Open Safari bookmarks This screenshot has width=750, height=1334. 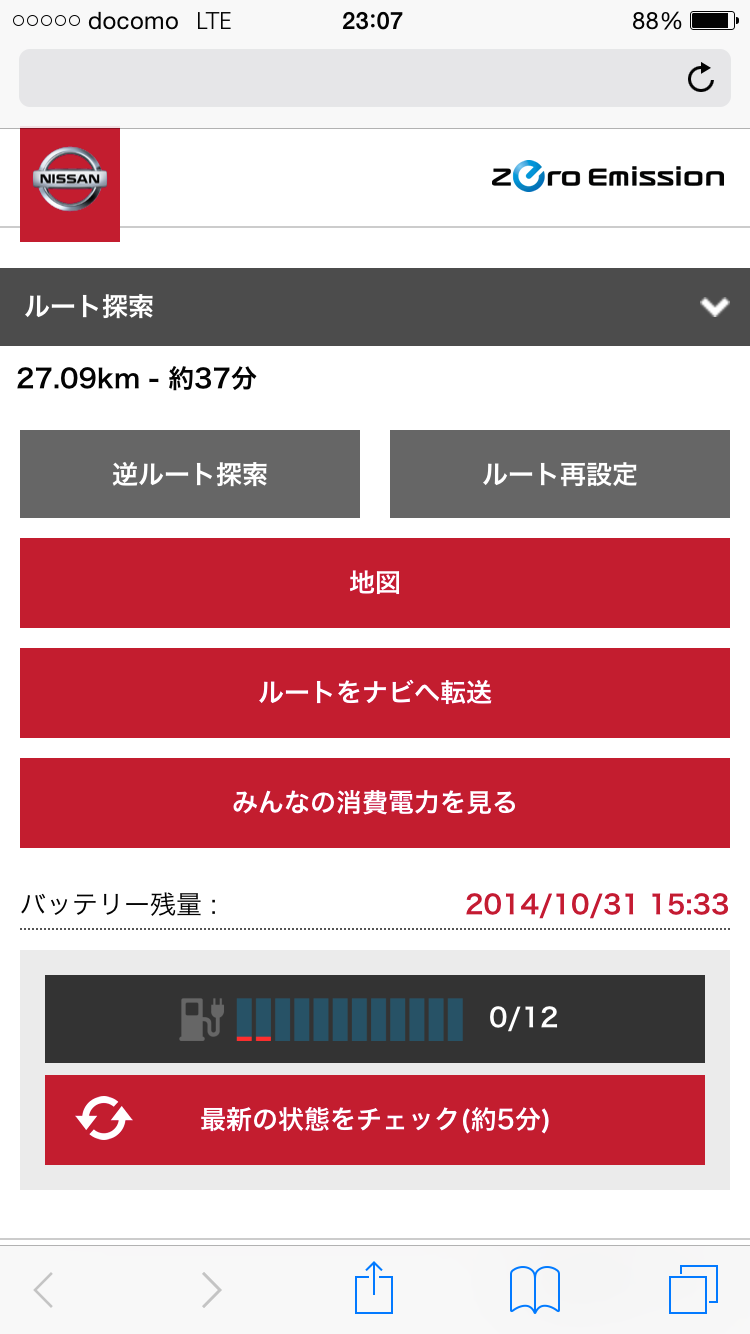[534, 1289]
